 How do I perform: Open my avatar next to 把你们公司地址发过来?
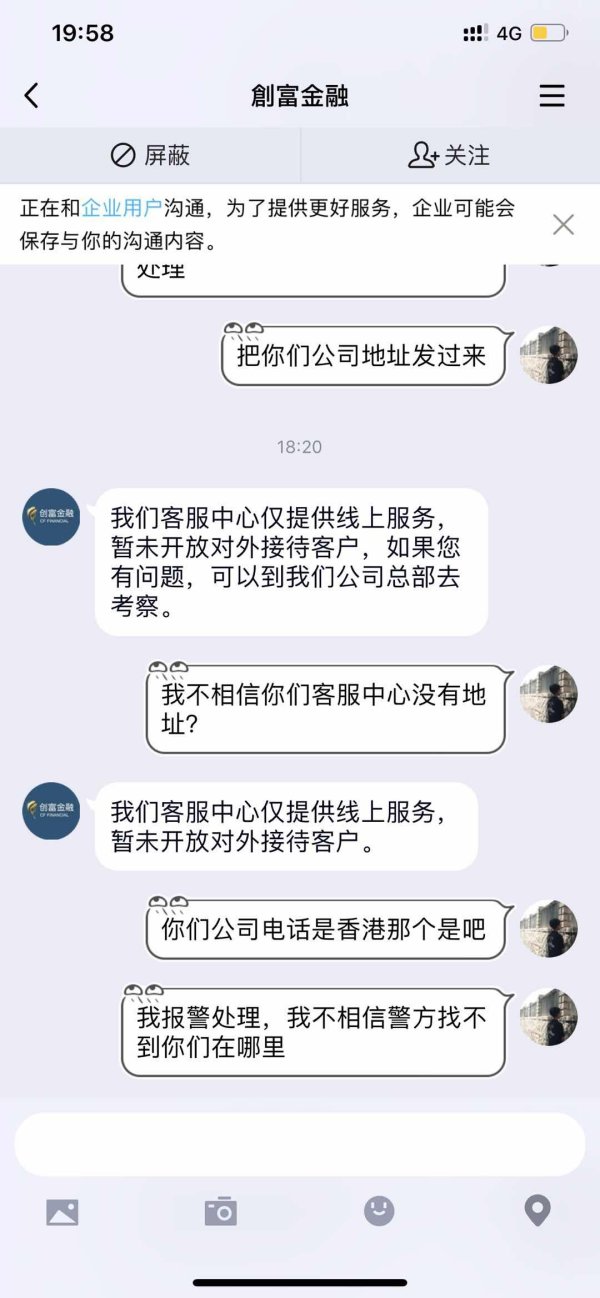(x=548, y=355)
